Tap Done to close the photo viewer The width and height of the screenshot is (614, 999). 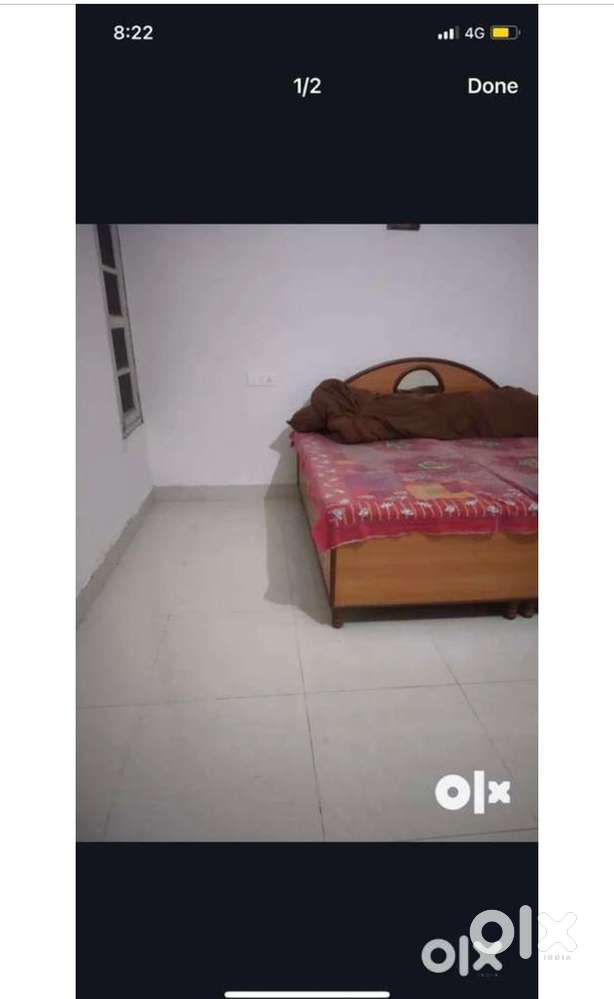coord(492,86)
